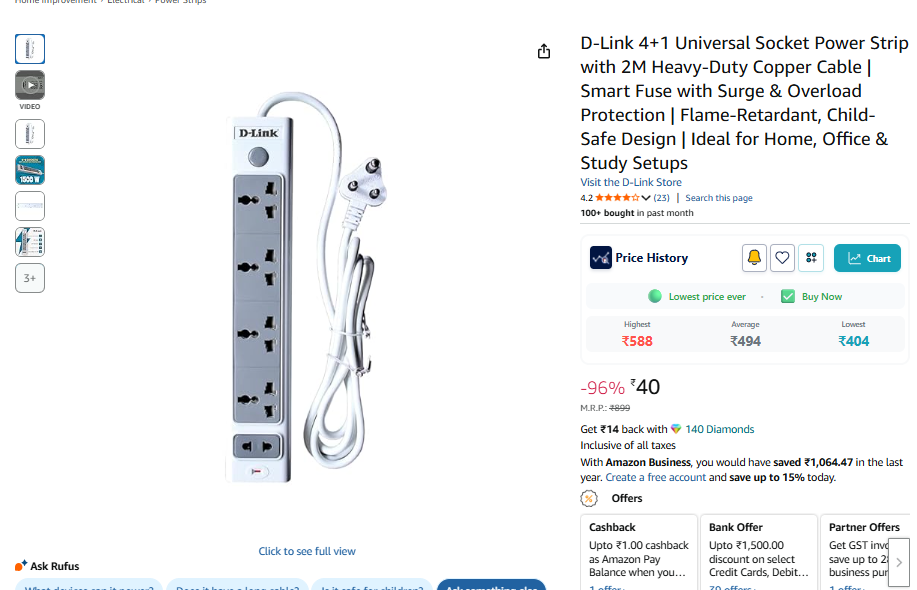917x590 pixels.
Task: Share this product listing
Action: [544, 51]
